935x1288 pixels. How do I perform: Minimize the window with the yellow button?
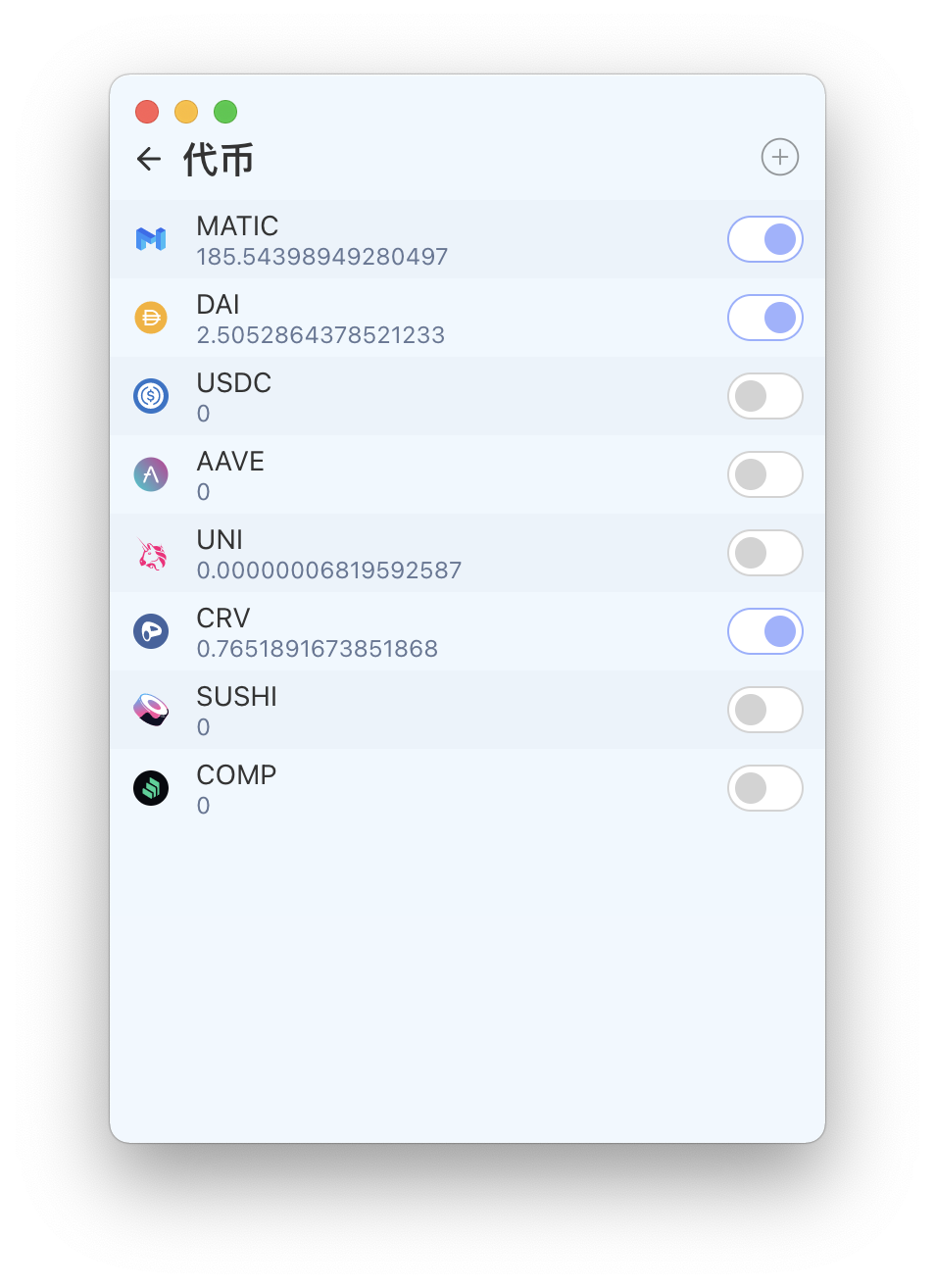[186, 112]
